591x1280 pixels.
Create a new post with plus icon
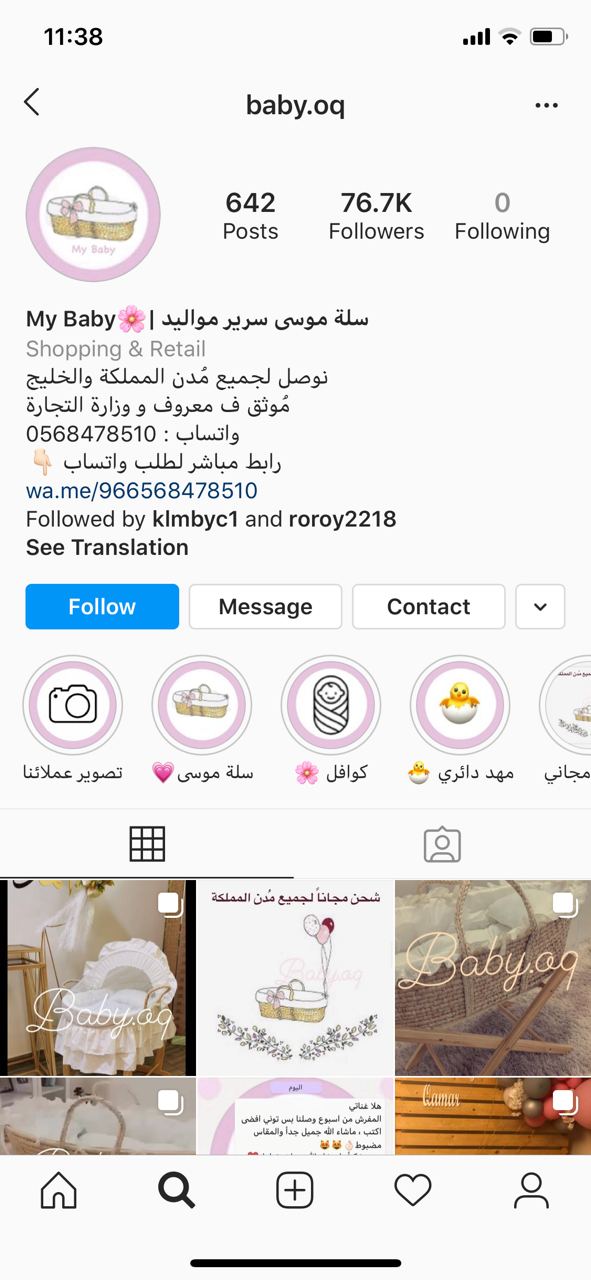(x=295, y=1190)
